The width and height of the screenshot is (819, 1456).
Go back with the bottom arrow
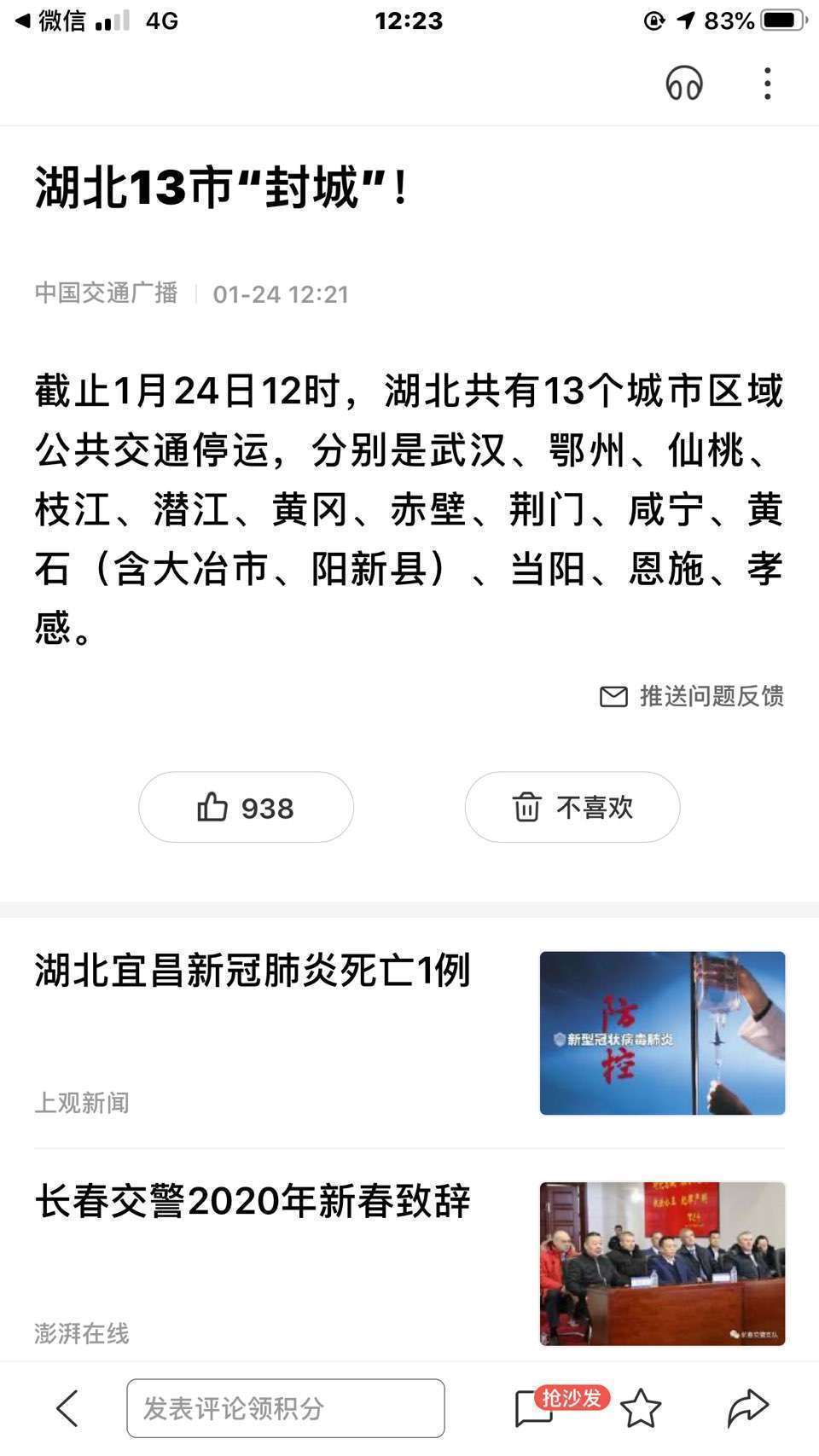[67, 1407]
